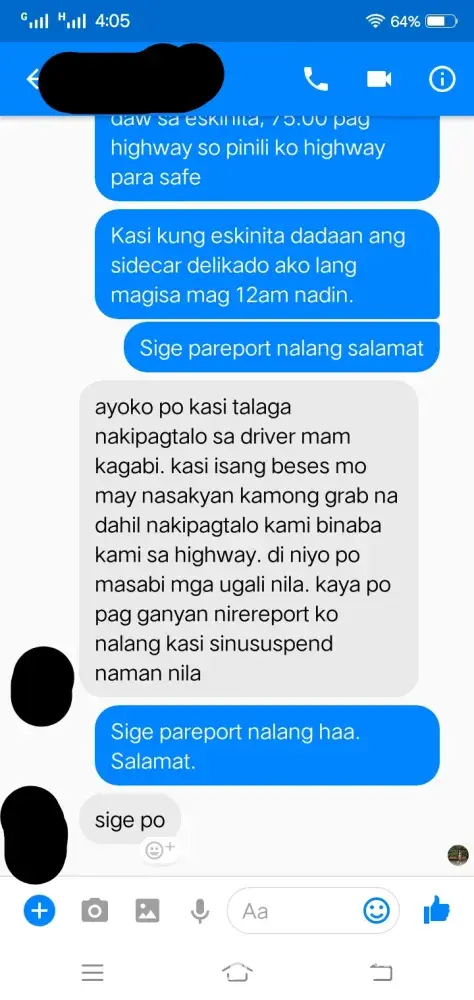Open the camera to take a photo
Viewport: 474px width, 1000px height.
coord(94,911)
